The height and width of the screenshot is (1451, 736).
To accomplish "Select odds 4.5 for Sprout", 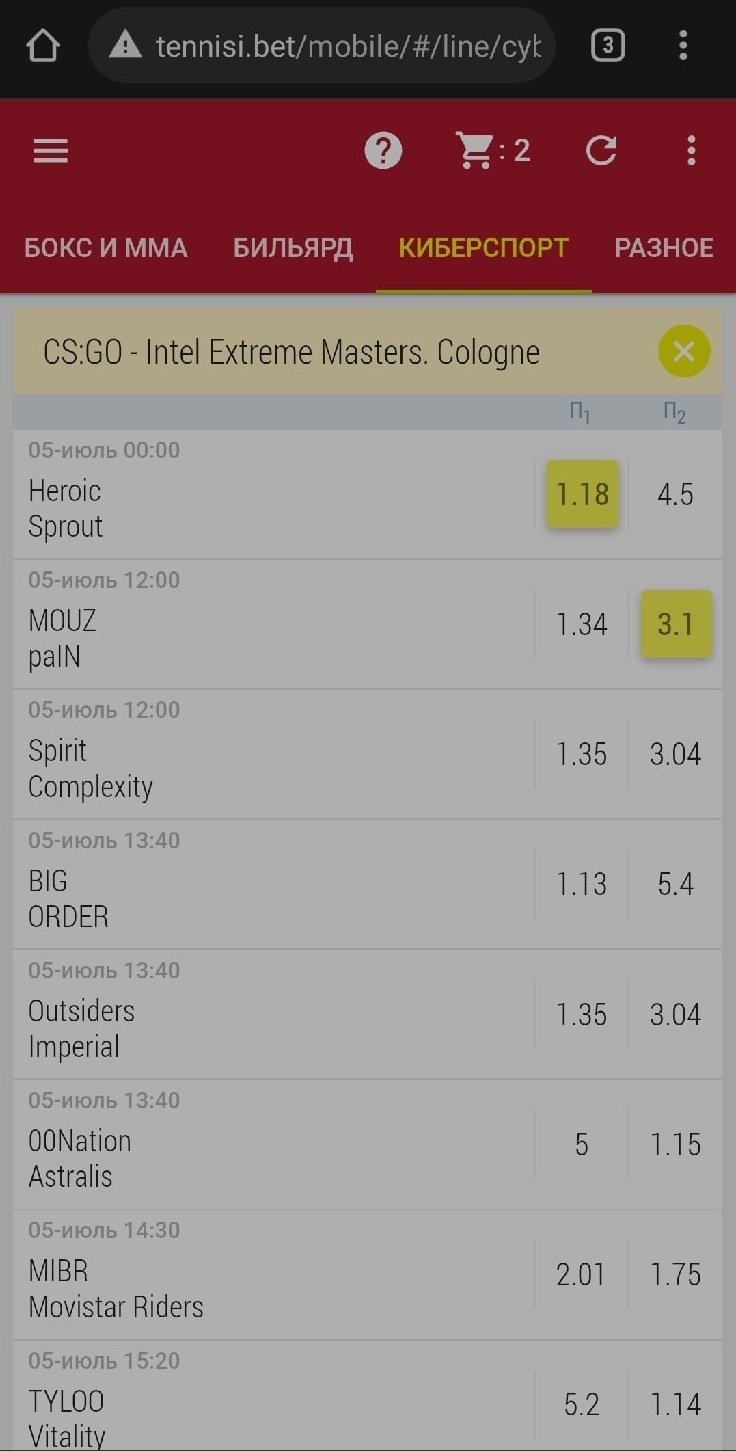I will pyautogui.click(x=675, y=494).
